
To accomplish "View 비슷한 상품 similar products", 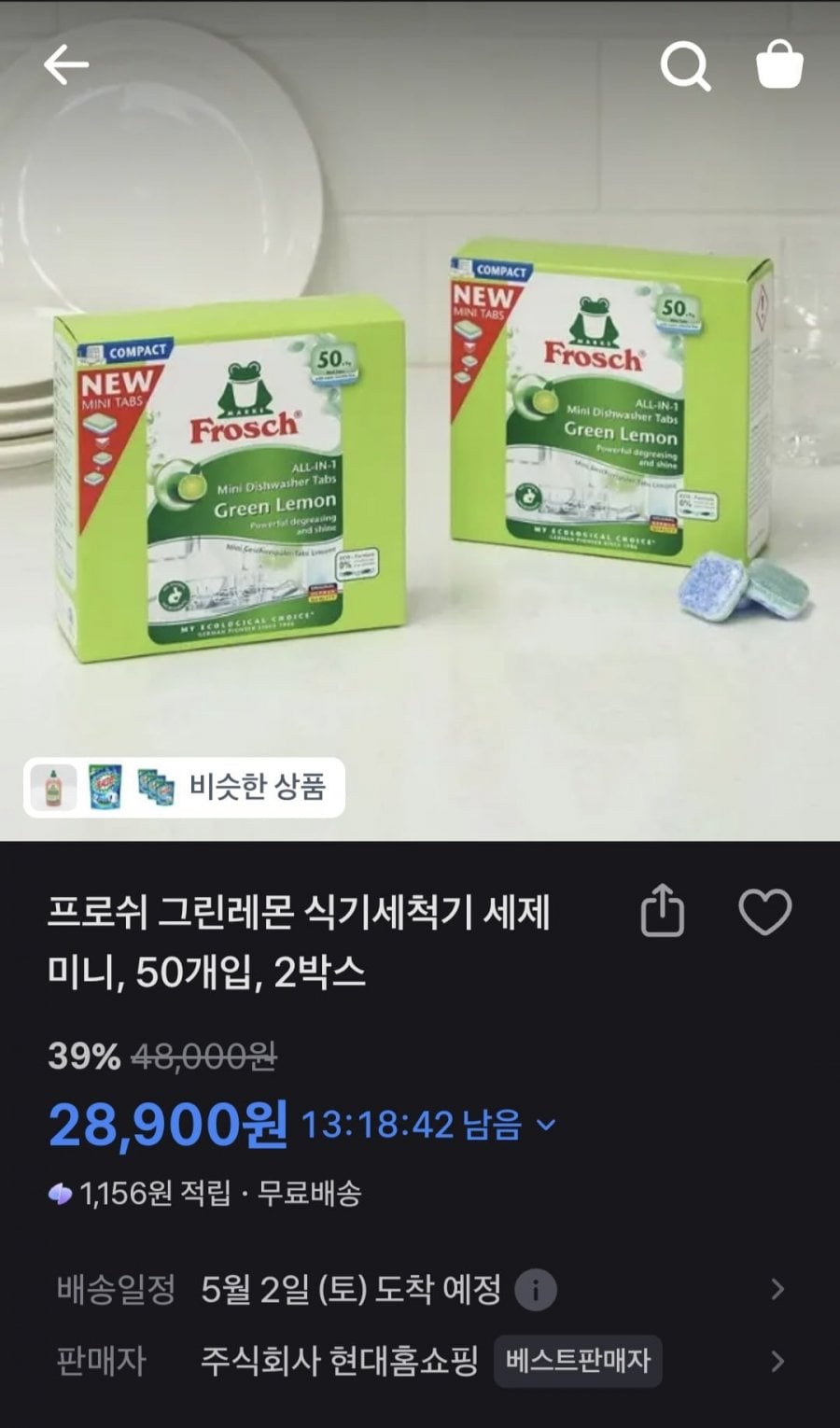I will click(185, 788).
